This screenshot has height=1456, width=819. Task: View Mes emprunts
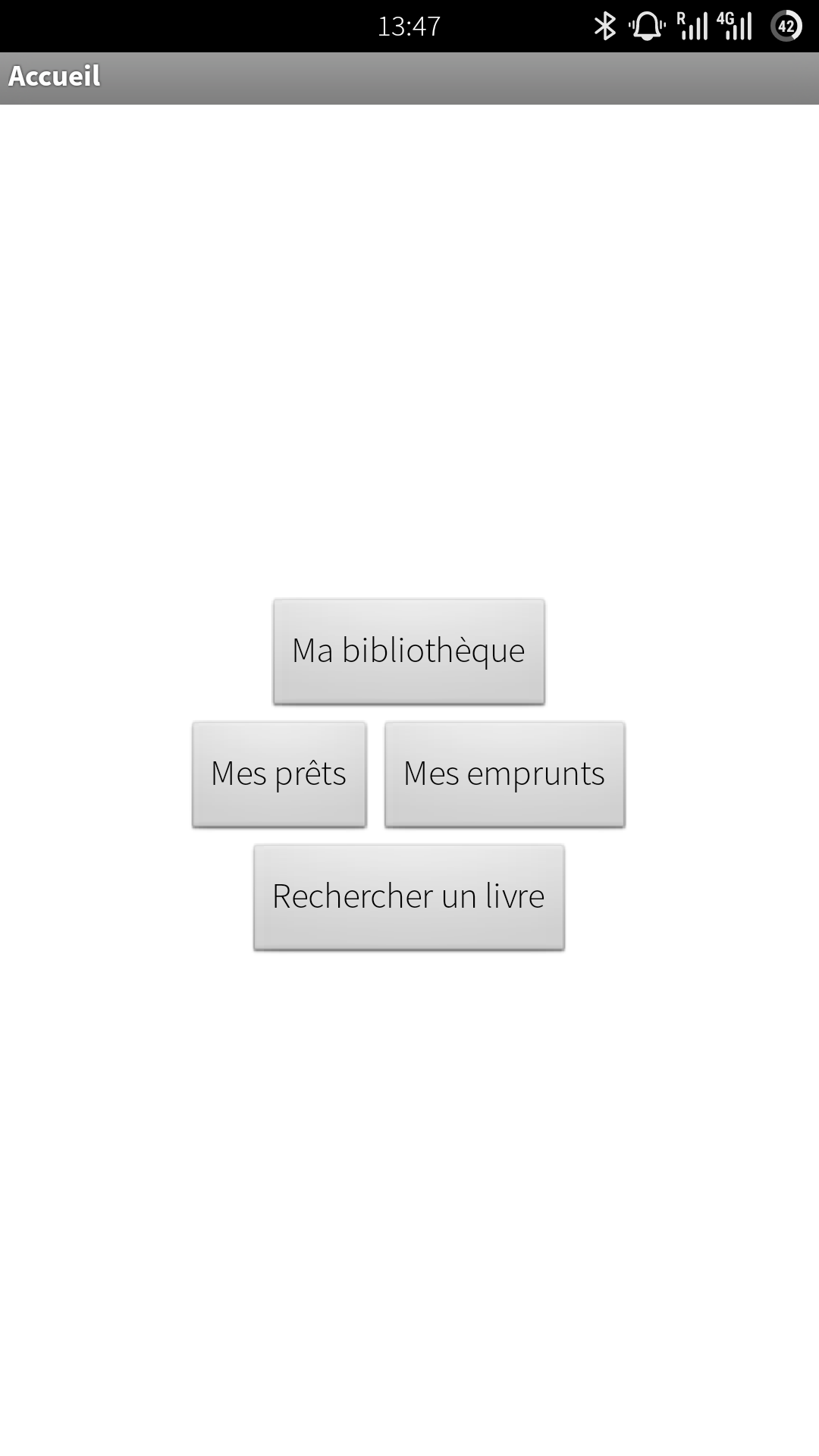coord(504,774)
